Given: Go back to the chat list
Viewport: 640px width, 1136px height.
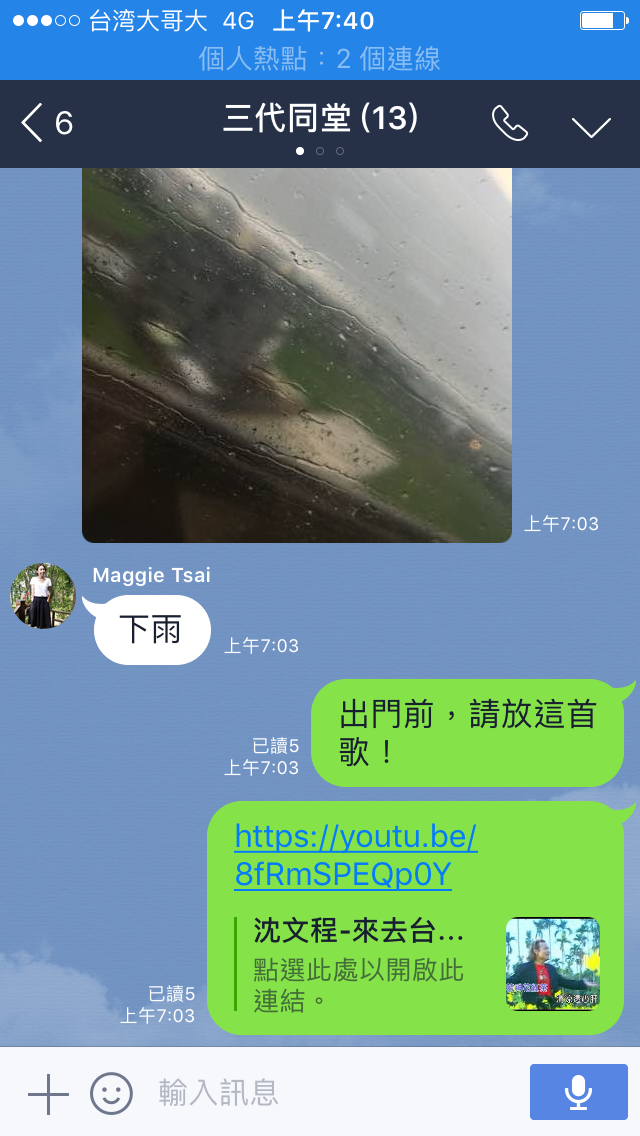Looking at the screenshot, I should (x=46, y=122).
